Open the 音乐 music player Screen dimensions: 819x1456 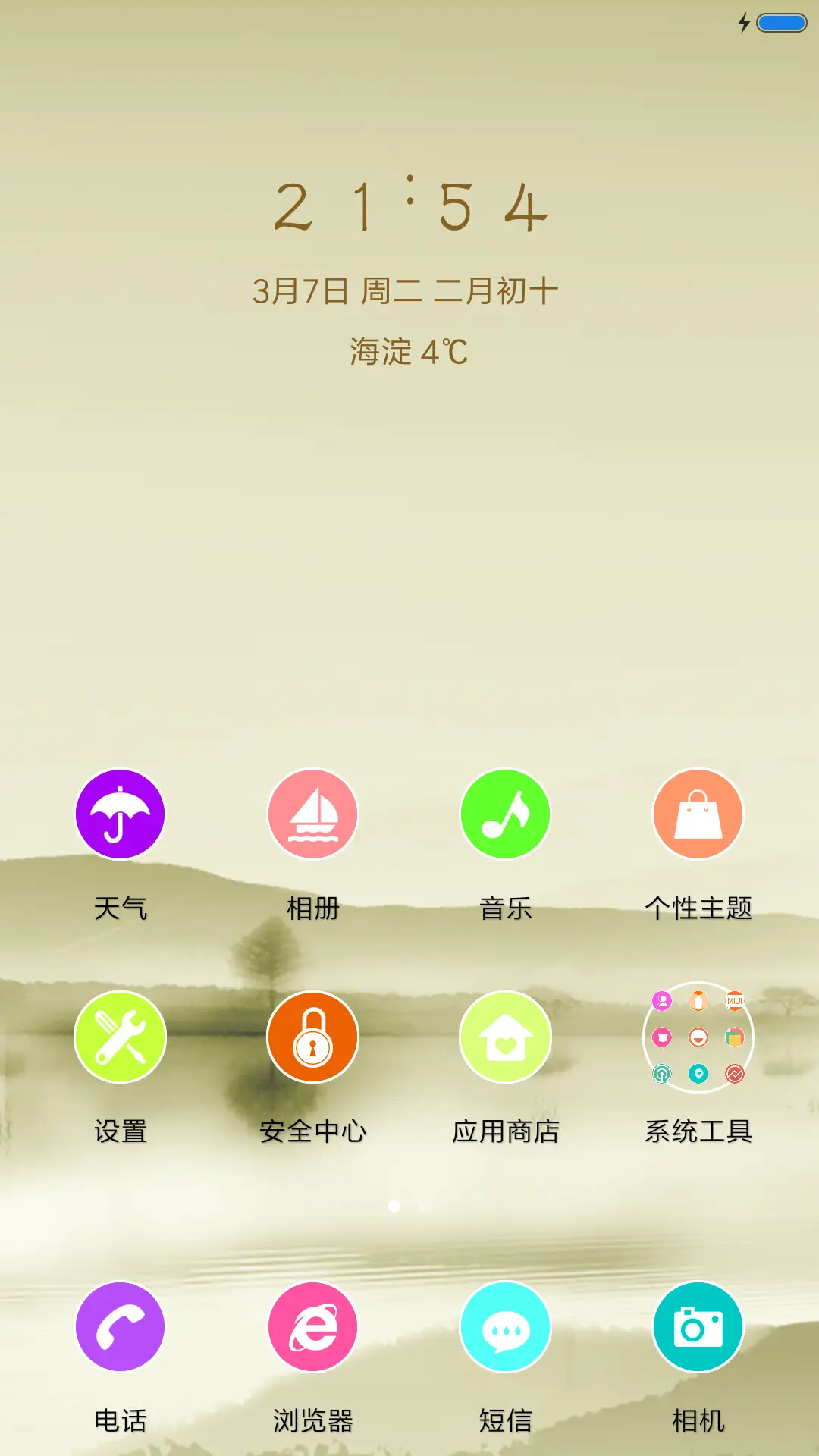[506, 813]
